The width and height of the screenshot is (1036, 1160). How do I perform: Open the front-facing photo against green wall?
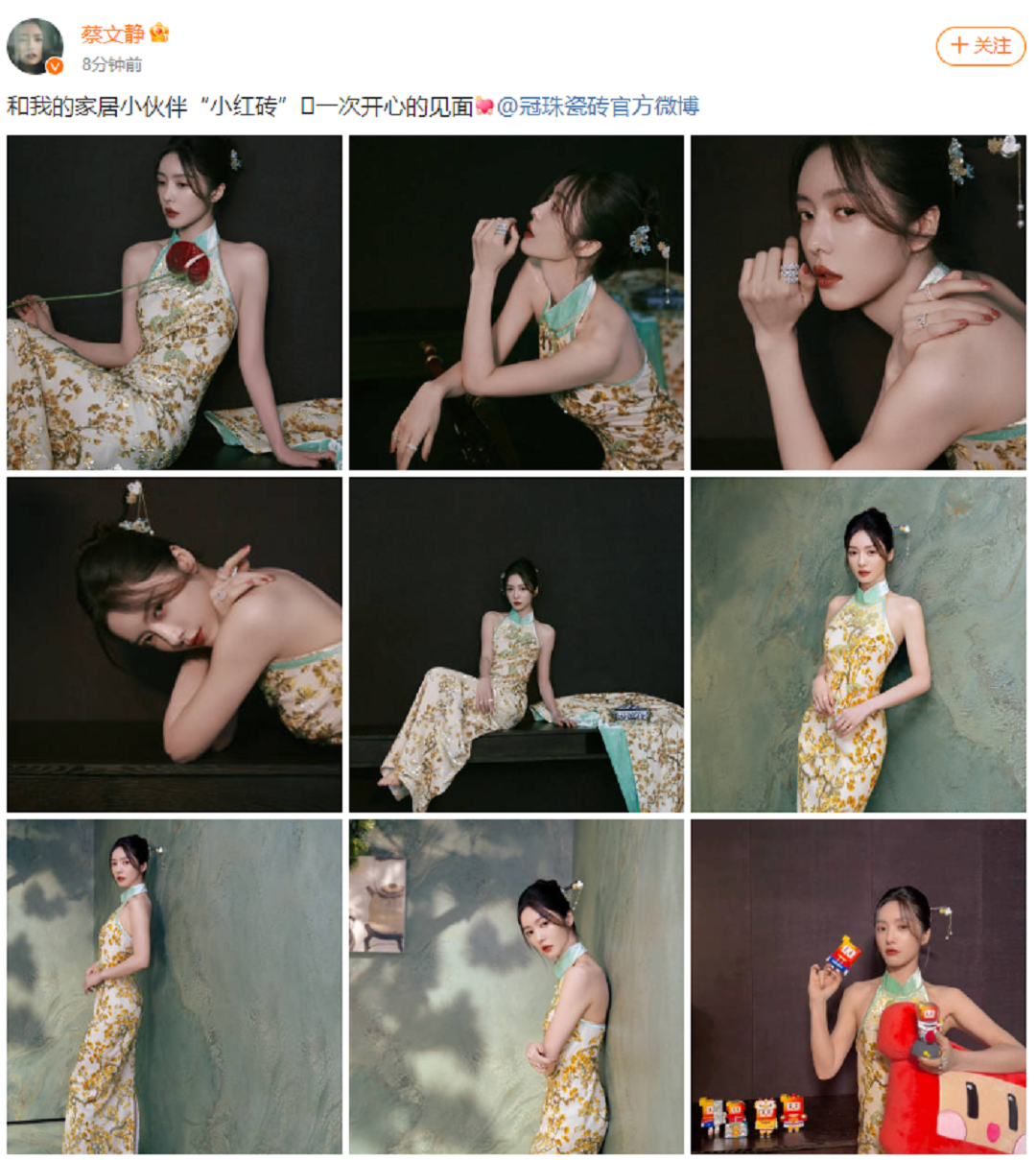(x=858, y=645)
